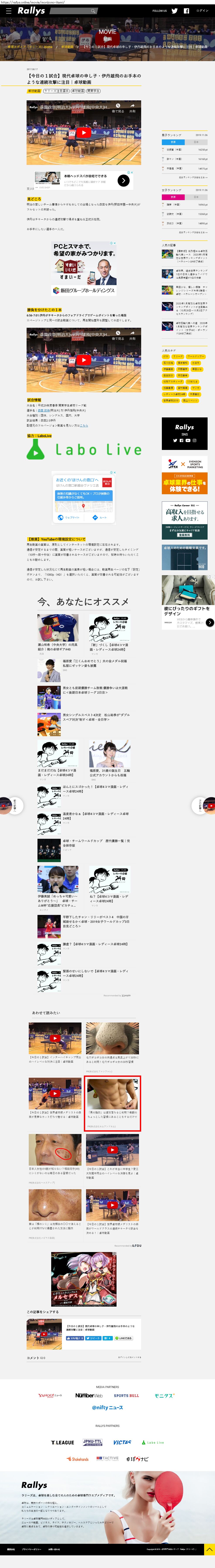Open T.LEAGUE partner link
The image size is (215, 1568).
(63, 1442)
